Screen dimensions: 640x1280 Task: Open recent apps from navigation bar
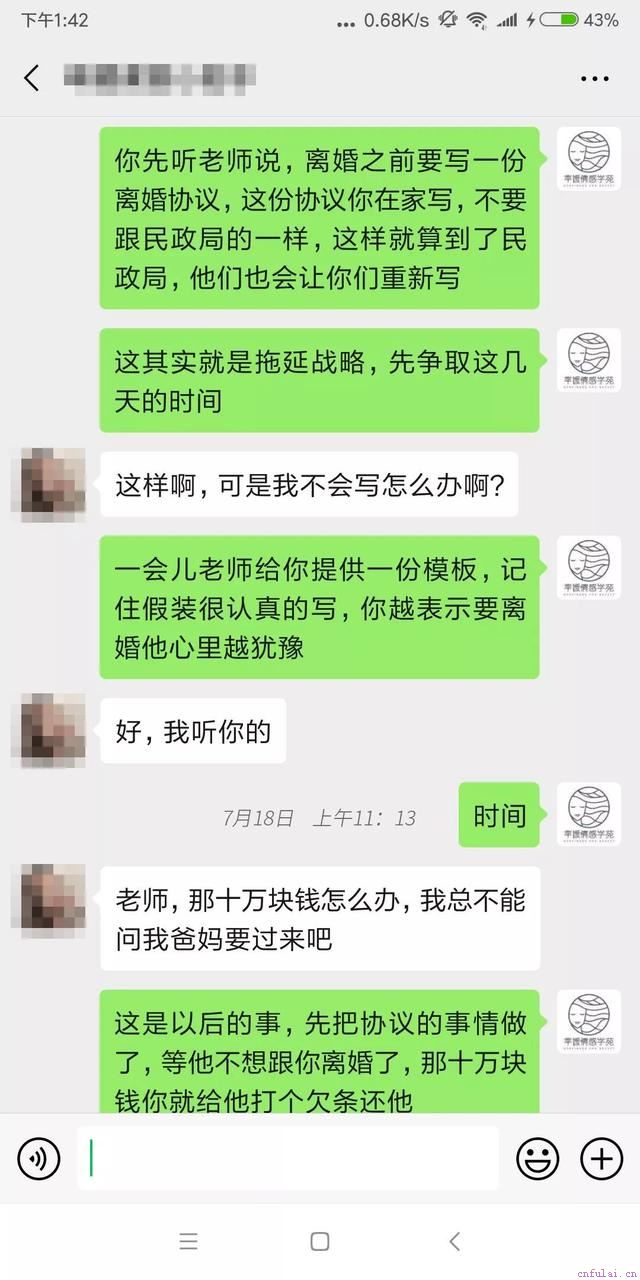click(x=188, y=1242)
